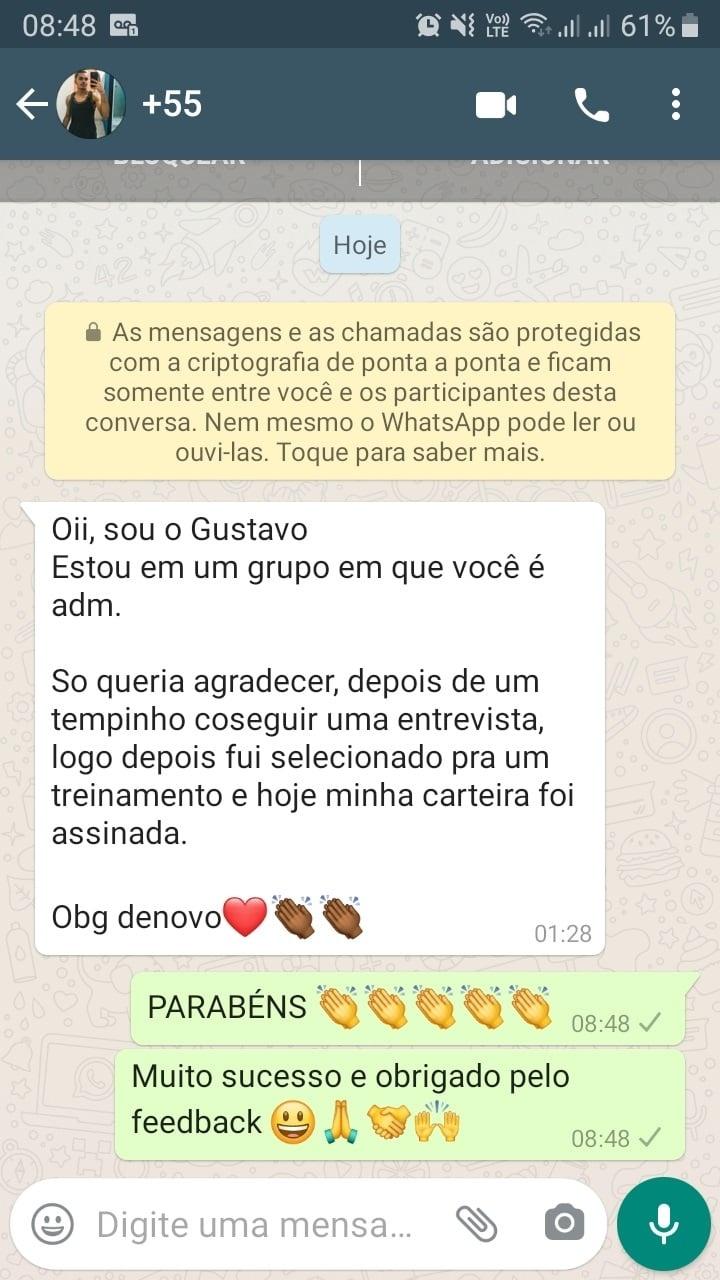The height and width of the screenshot is (1280, 720).
Task: Open the emoji picker
Action: tap(52, 1223)
